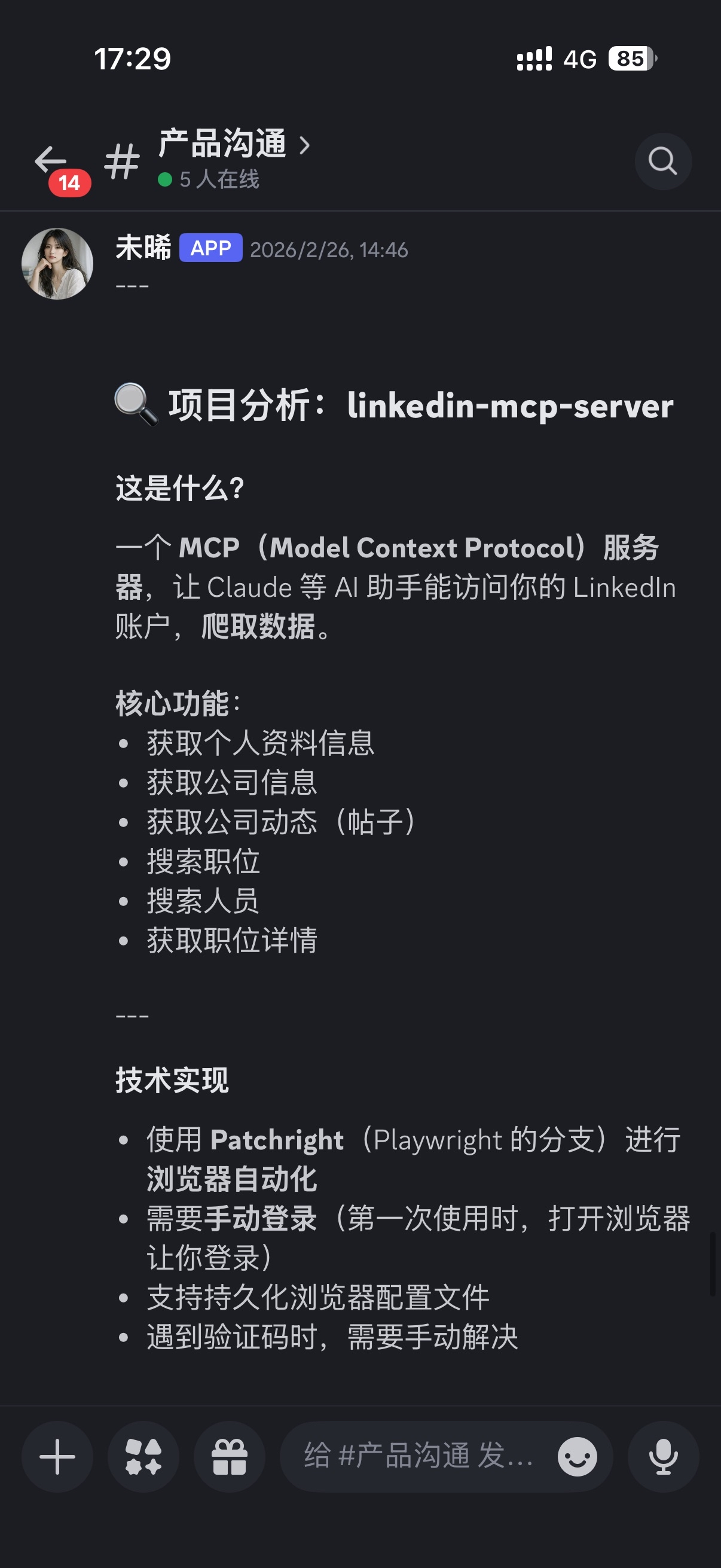Open 未晞's profile avatar
The height and width of the screenshot is (1568, 721).
(57, 264)
